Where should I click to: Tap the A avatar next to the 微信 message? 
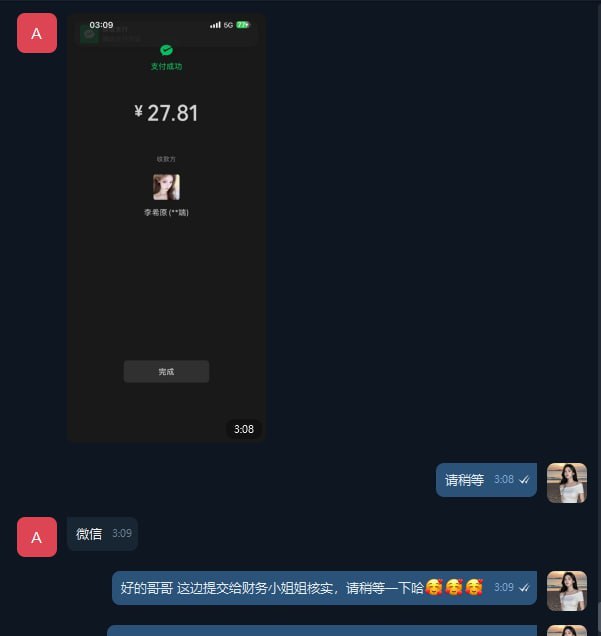(x=37, y=537)
